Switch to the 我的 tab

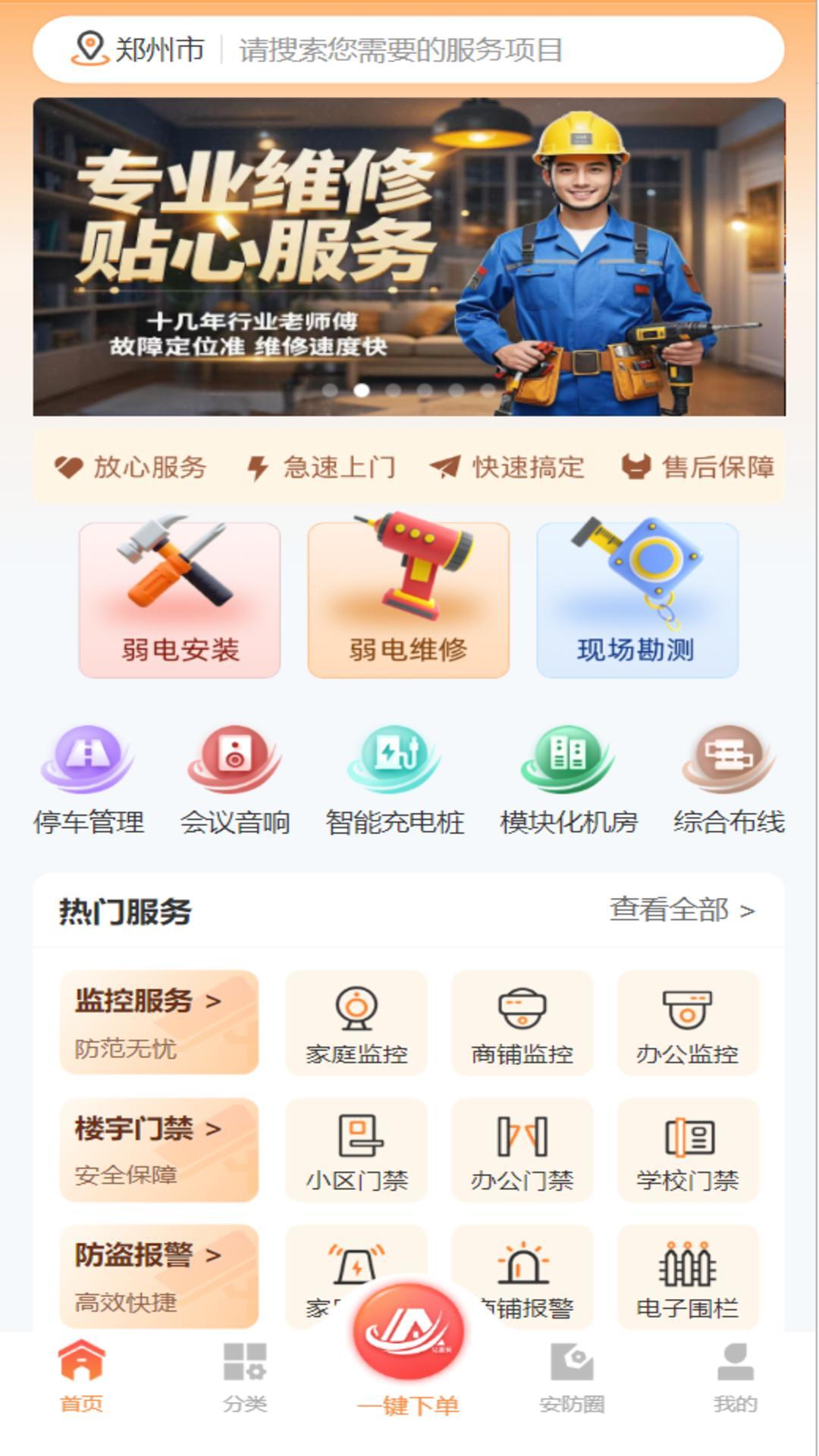(x=735, y=1376)
